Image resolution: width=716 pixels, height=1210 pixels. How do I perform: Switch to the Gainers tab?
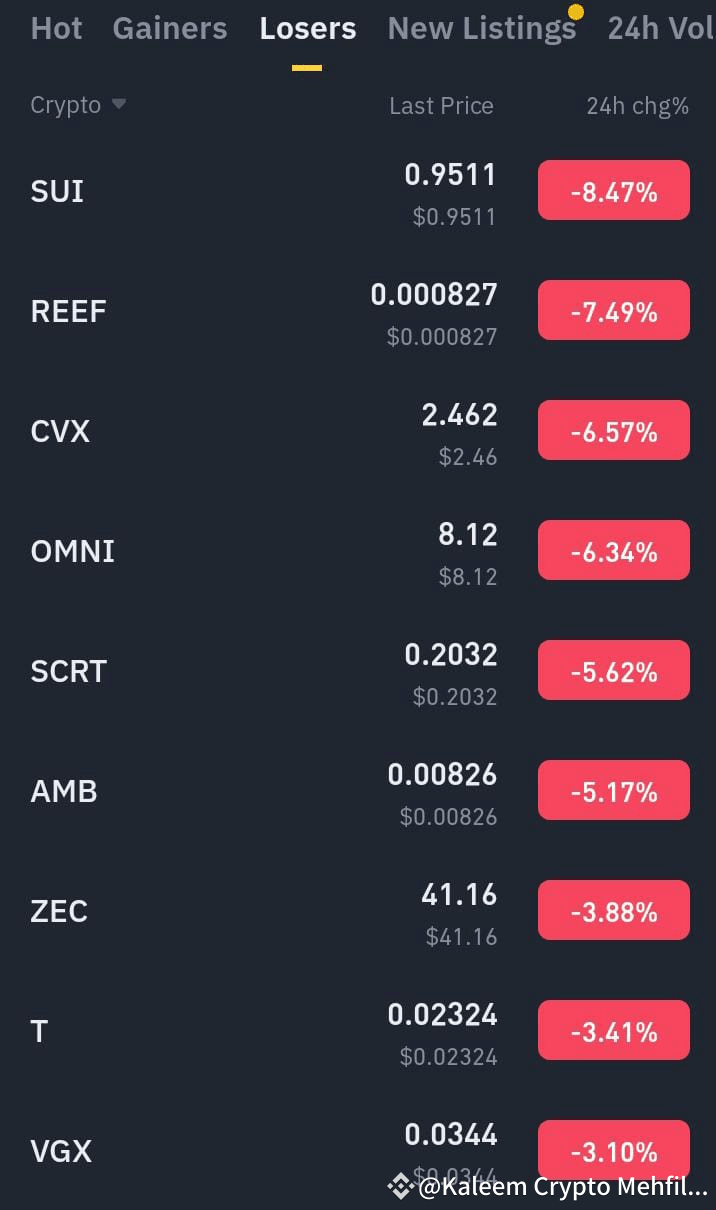pos(169,28)
